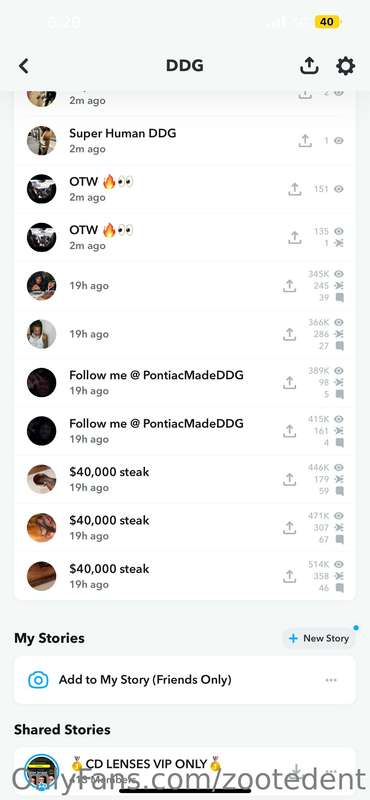Share the Super Human DDG snap
370x800 pixels.
click(x=305, y=141)
